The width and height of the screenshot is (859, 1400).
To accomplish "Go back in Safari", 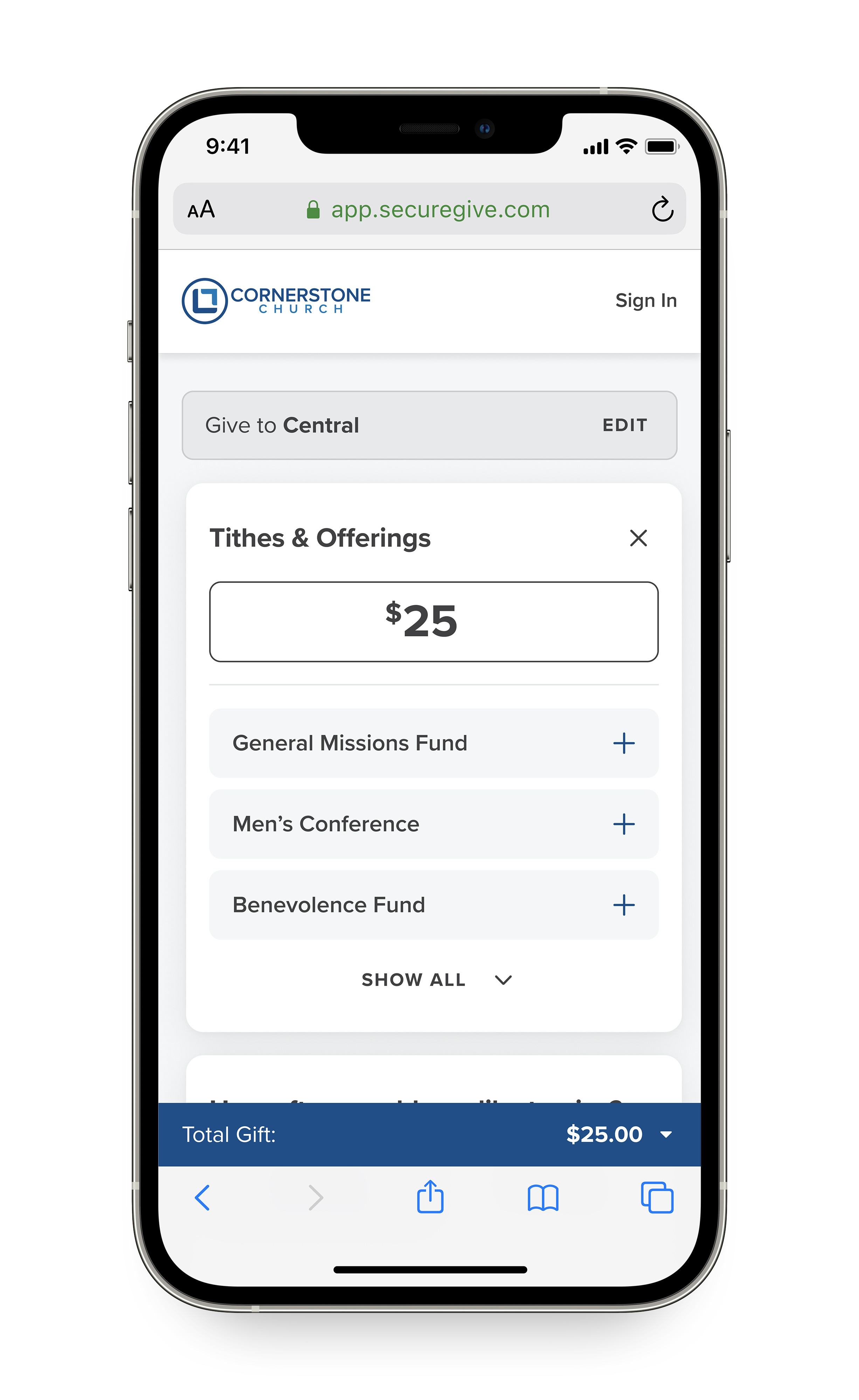I will tap(202, 1198).
